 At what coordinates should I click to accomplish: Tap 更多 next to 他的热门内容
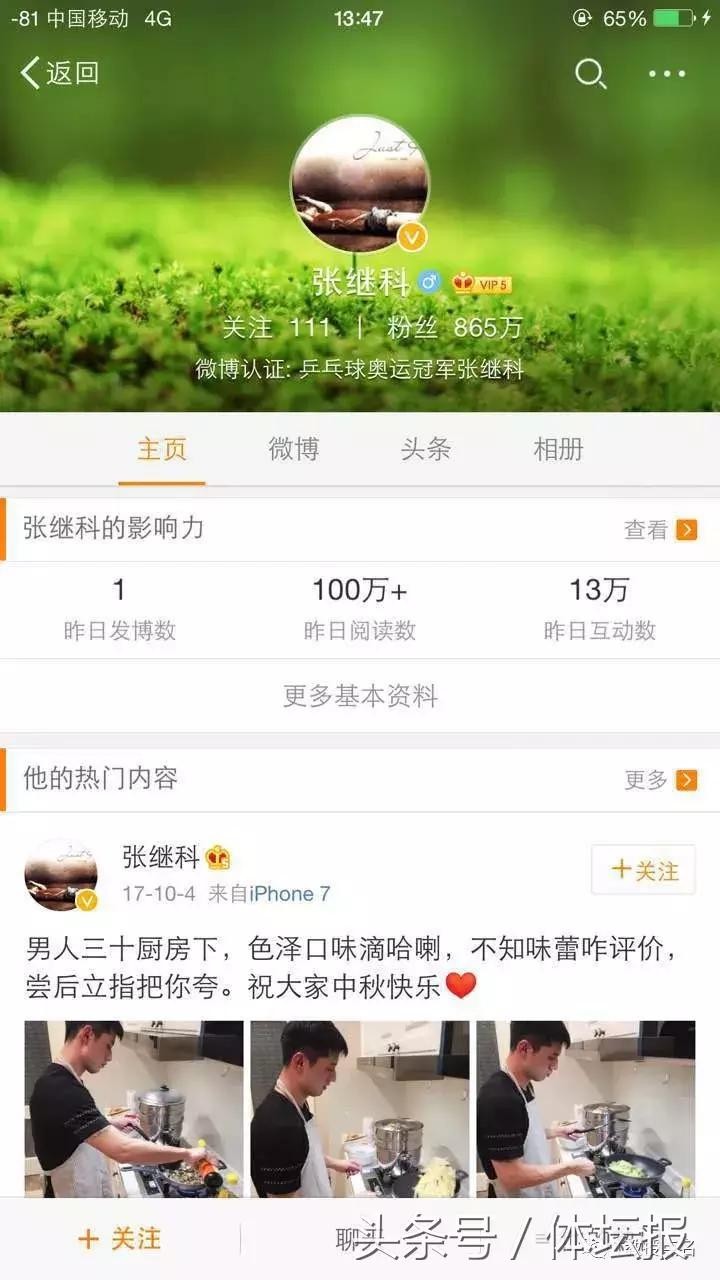(x=660, y=780)
